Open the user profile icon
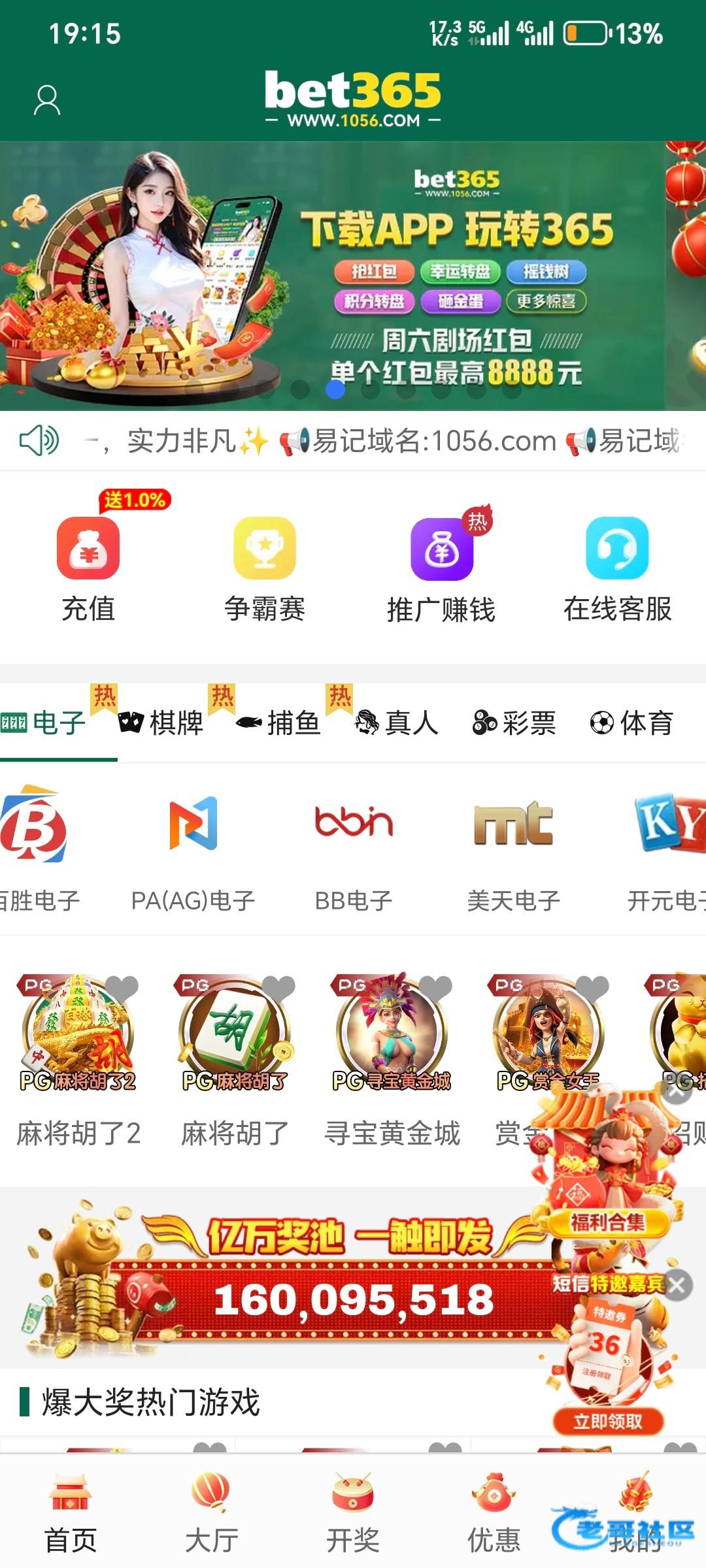The height and width of the screenshot is (1568, 706). pyautogui.click(x=47, y=100)
